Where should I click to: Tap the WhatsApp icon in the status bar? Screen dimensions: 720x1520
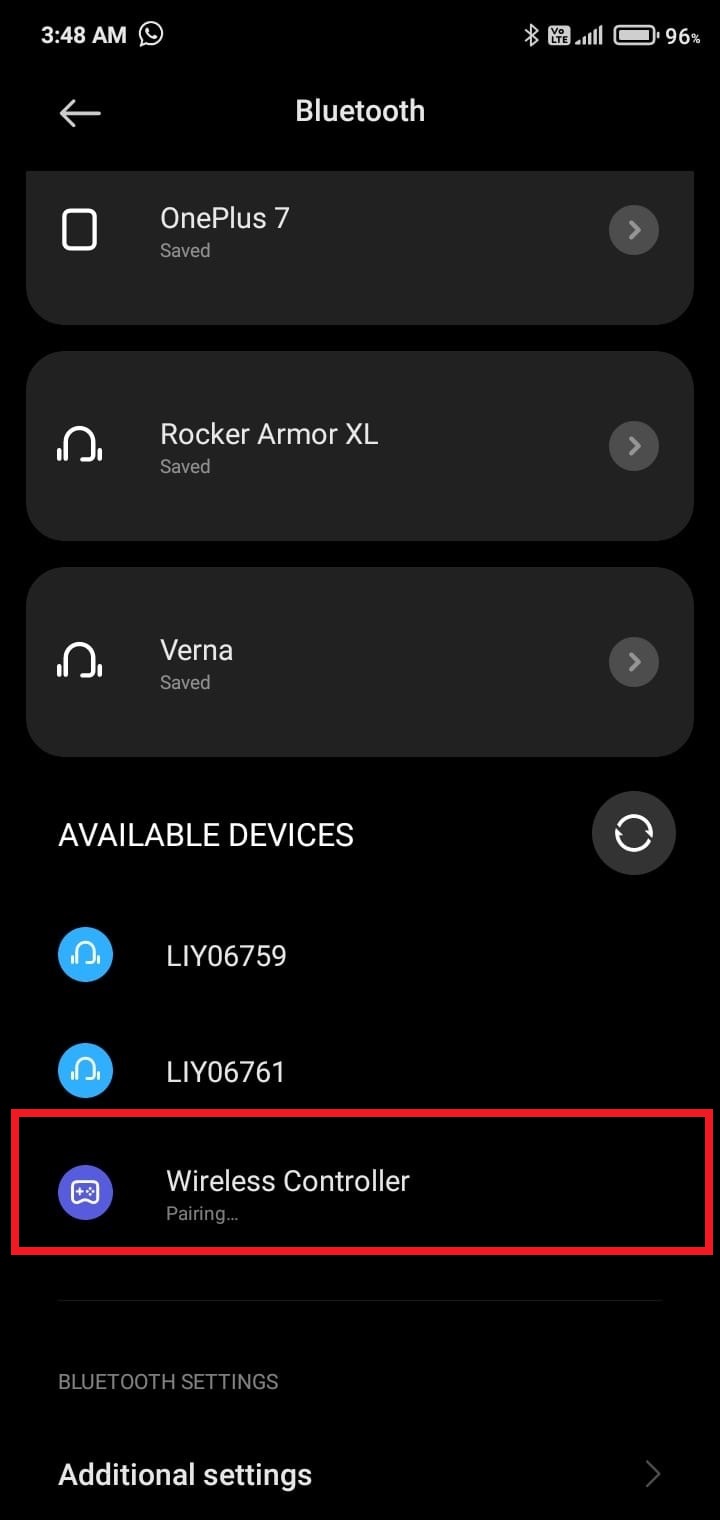coord(150,34)
